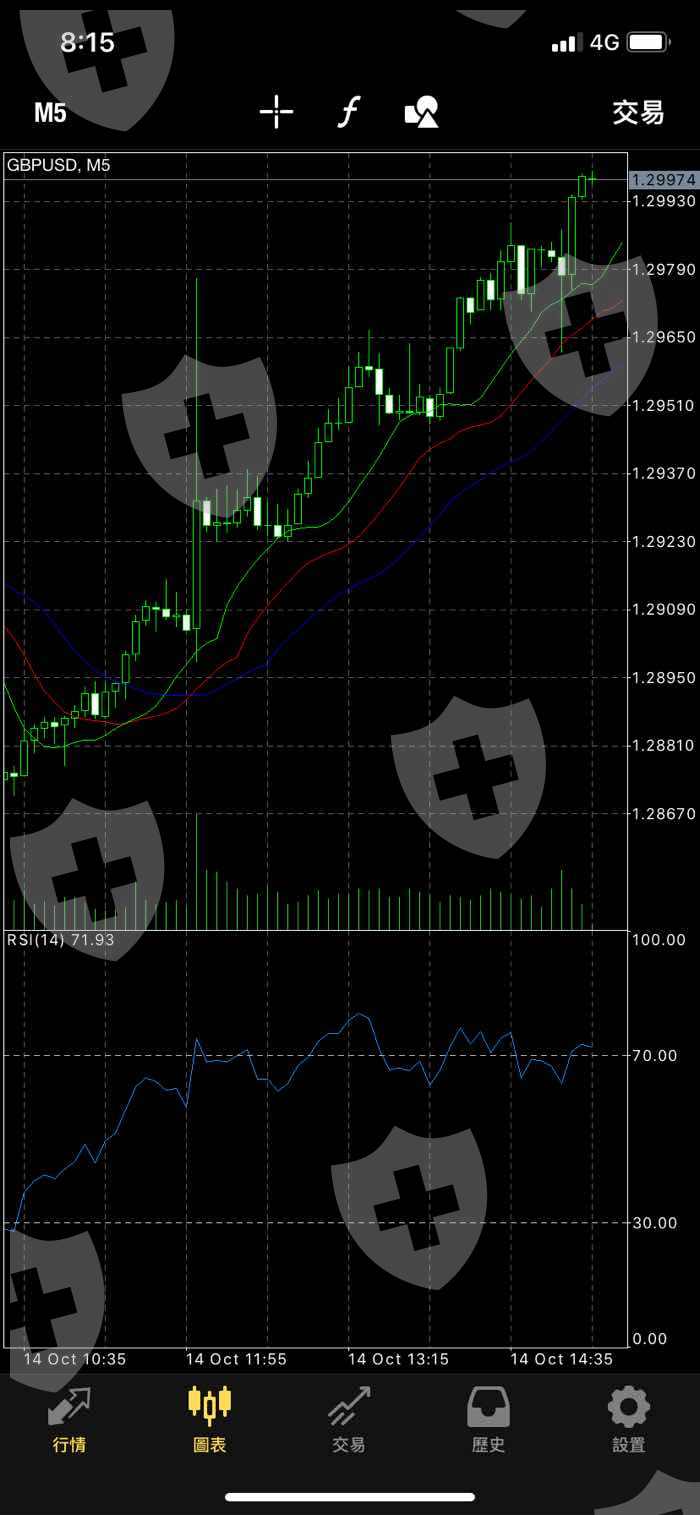Open the drawing objects tool

(x=421, y=112)
